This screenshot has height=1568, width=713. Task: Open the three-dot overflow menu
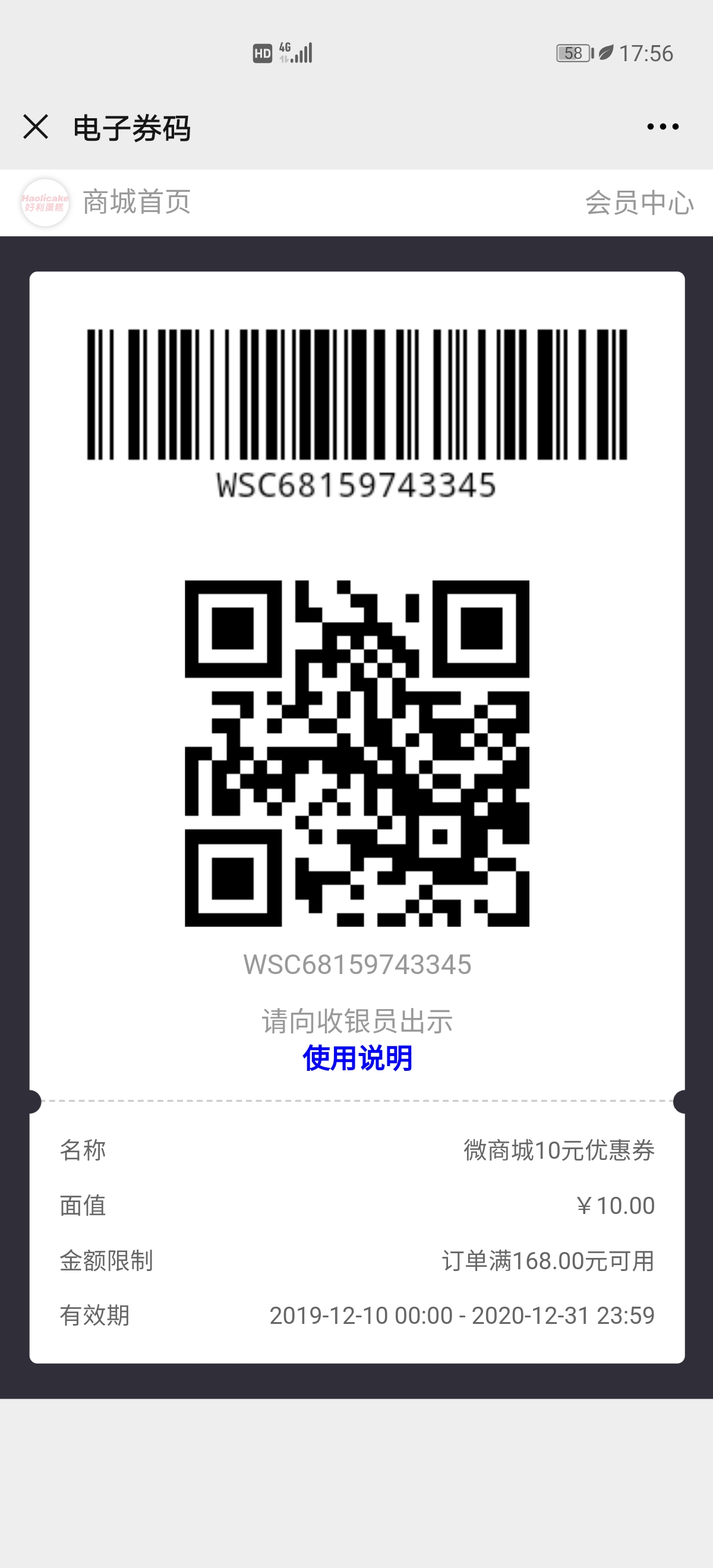(x=662, y=127)
